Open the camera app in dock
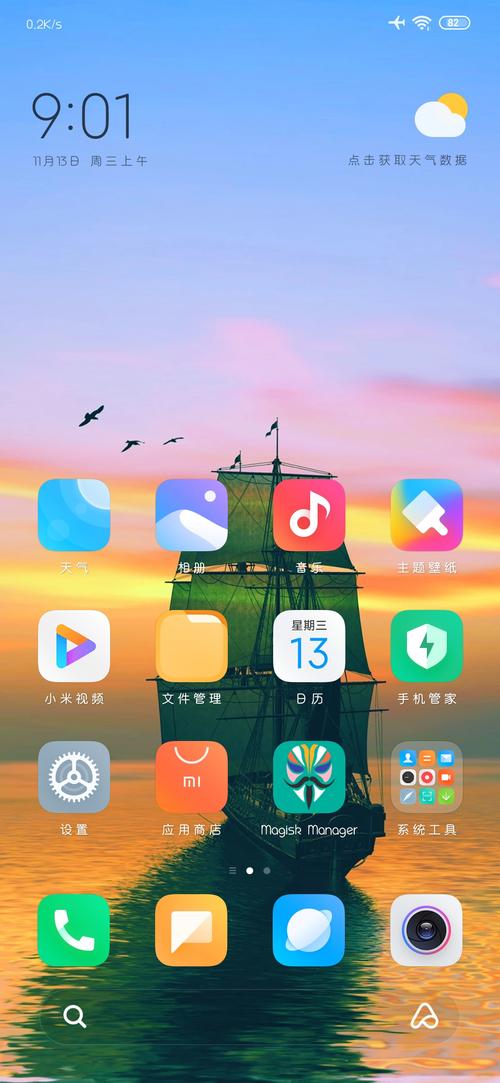This screenshot has width=500, height=1083. coord(426,930)
